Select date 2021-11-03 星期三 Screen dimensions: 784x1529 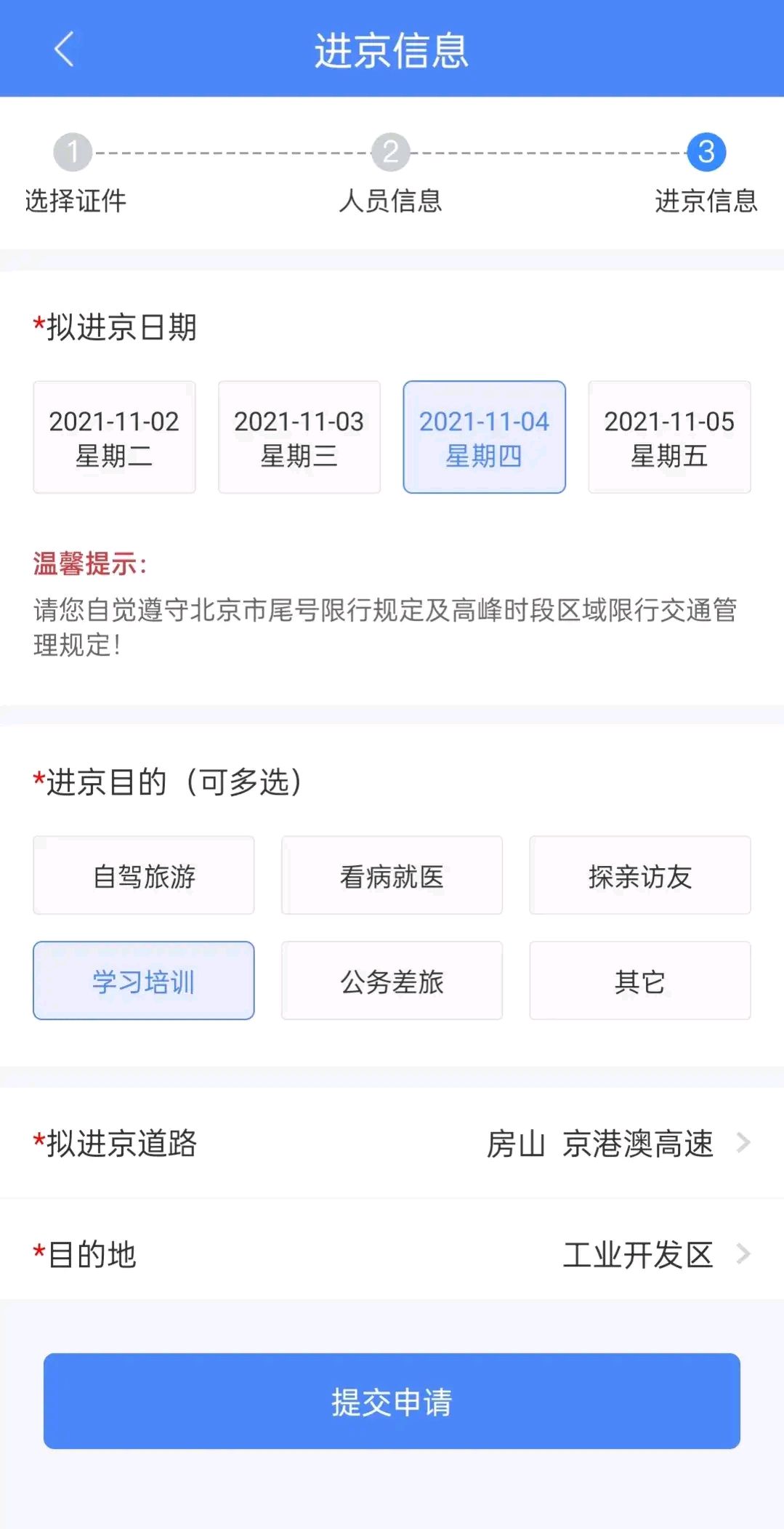click(x=299, y=436)
